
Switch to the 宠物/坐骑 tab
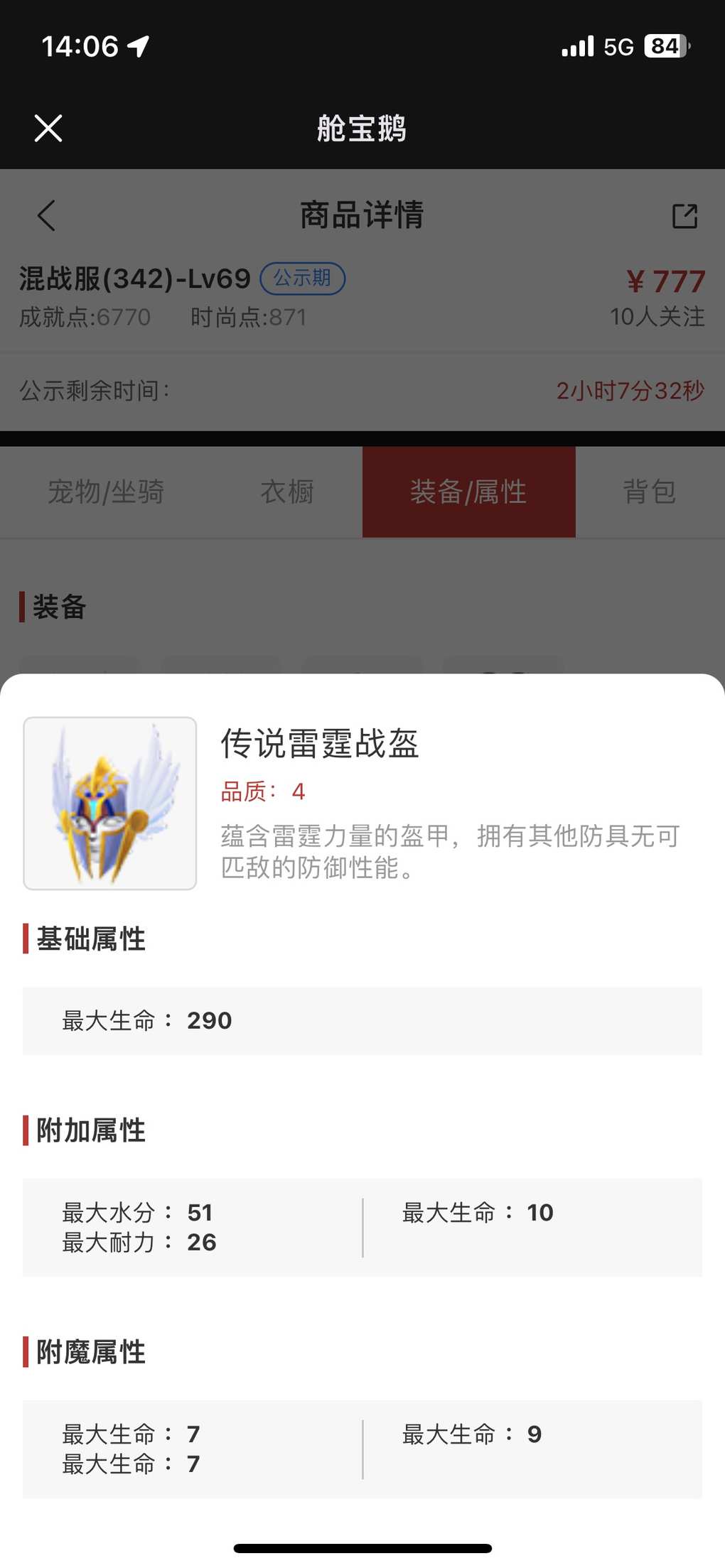pyautogui.click(x=106, y=492)
